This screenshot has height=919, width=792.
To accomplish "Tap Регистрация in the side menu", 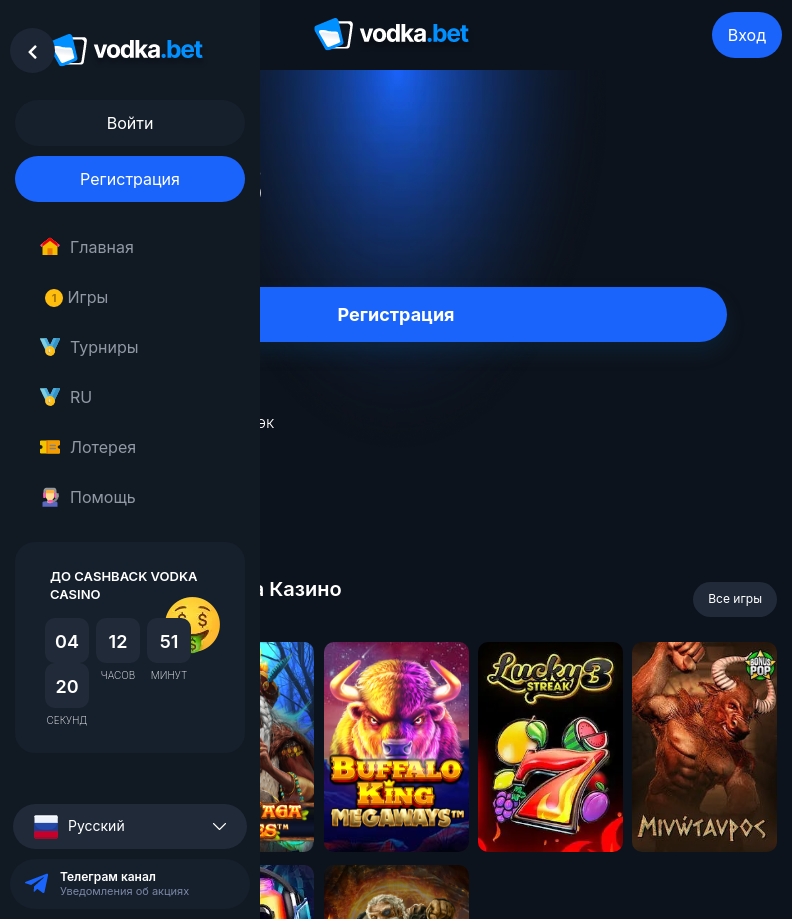I will click(130, 180).
